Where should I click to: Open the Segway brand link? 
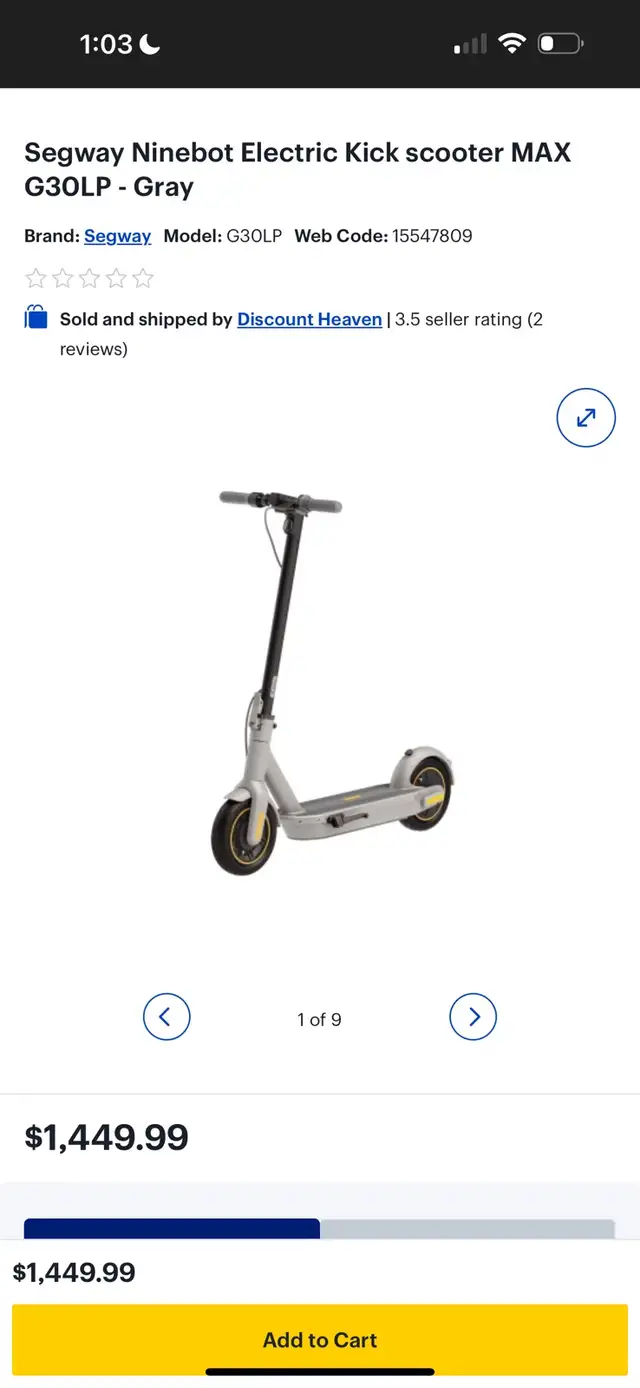click(117, 236)
